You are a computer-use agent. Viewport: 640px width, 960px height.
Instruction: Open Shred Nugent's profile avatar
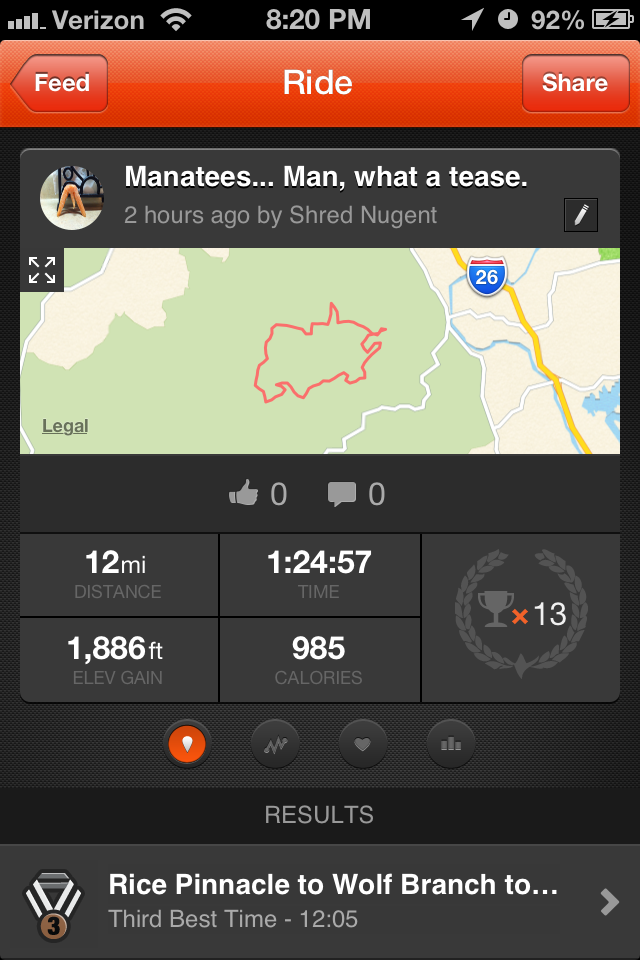pyautogui.click(x=72, y=198)
